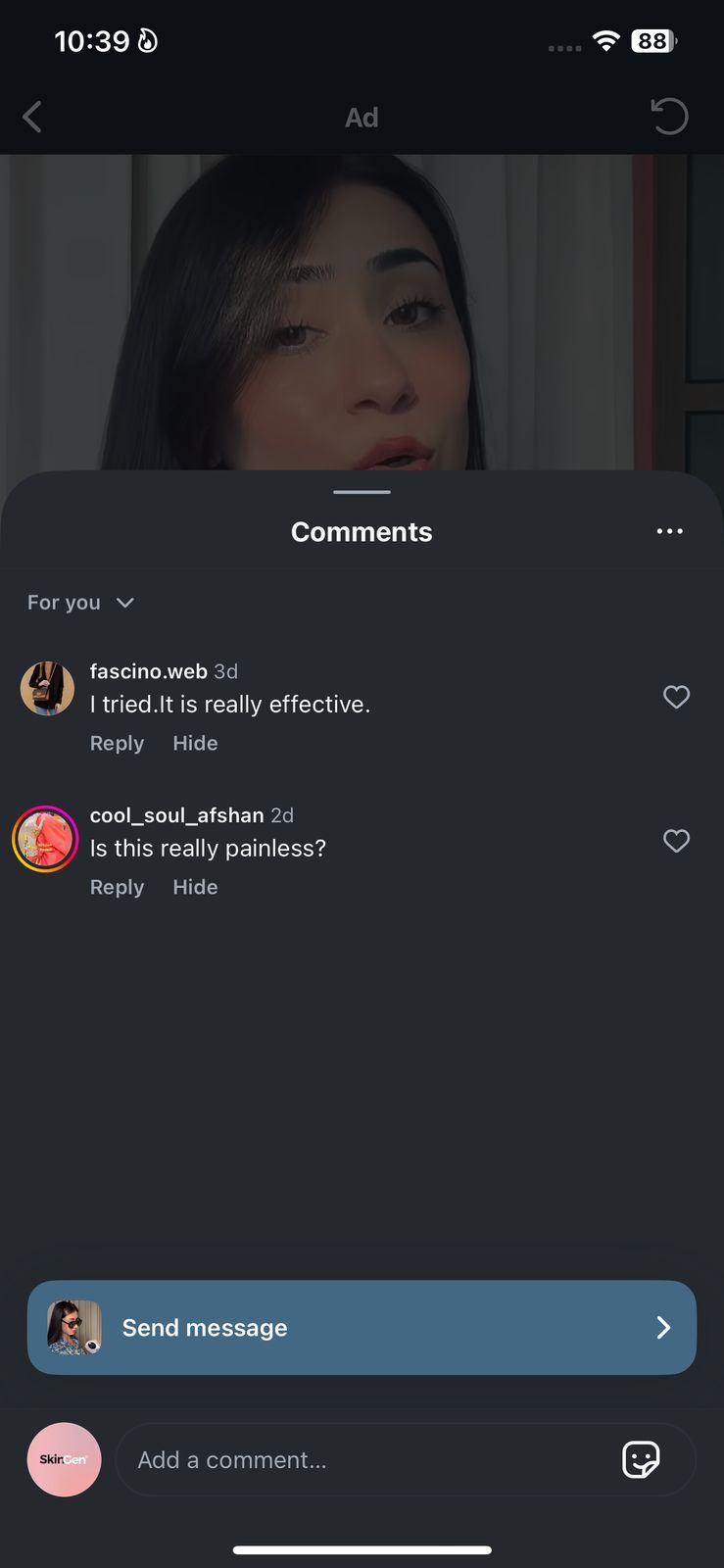Hide the comment from cool_soul_afshan

click(195, 887)
